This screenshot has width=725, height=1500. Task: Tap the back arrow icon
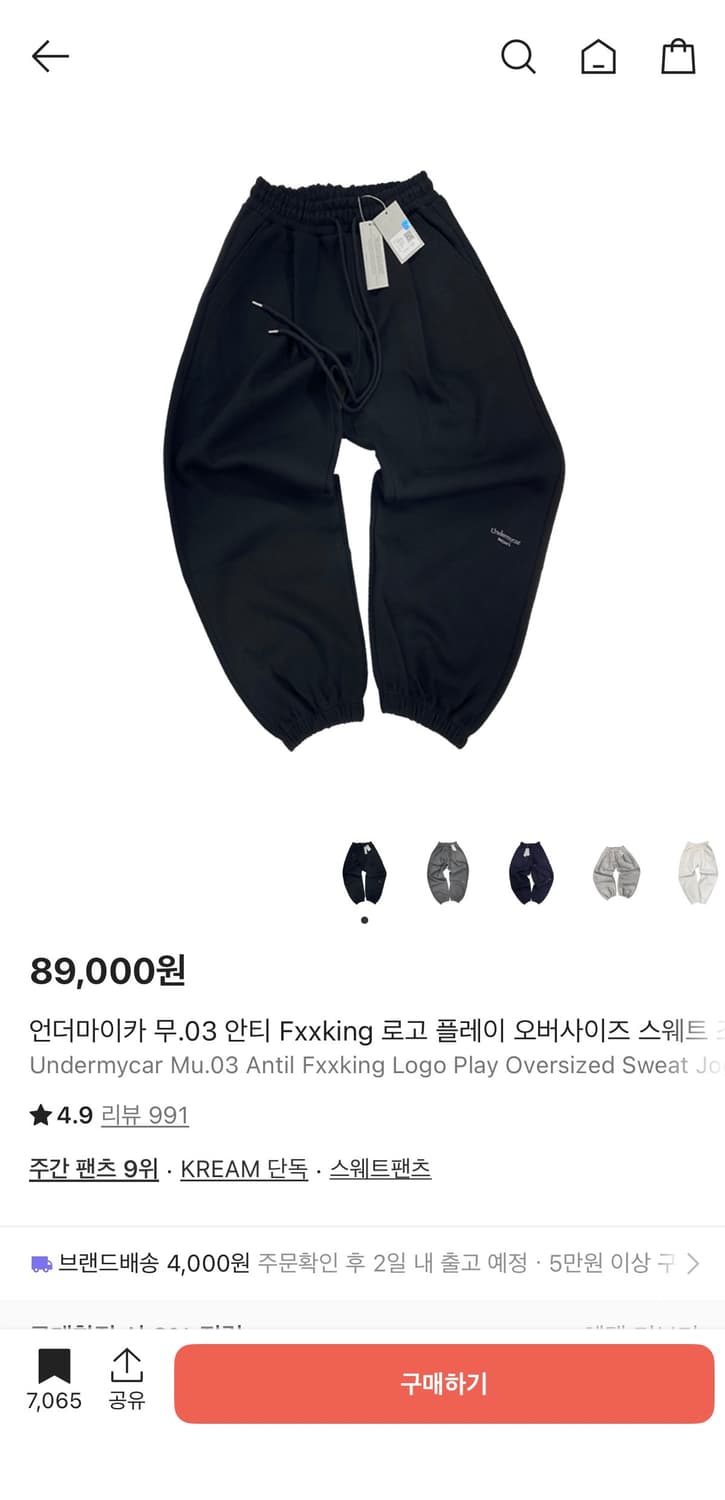[x=50, y=57]
